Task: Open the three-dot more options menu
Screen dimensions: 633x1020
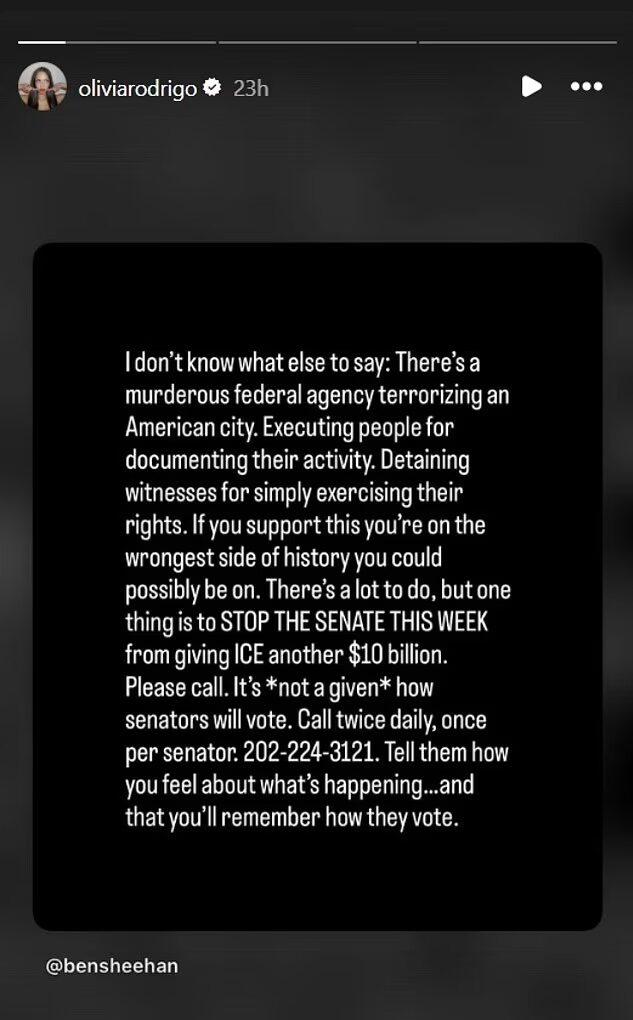Action: tap(586, 87)
